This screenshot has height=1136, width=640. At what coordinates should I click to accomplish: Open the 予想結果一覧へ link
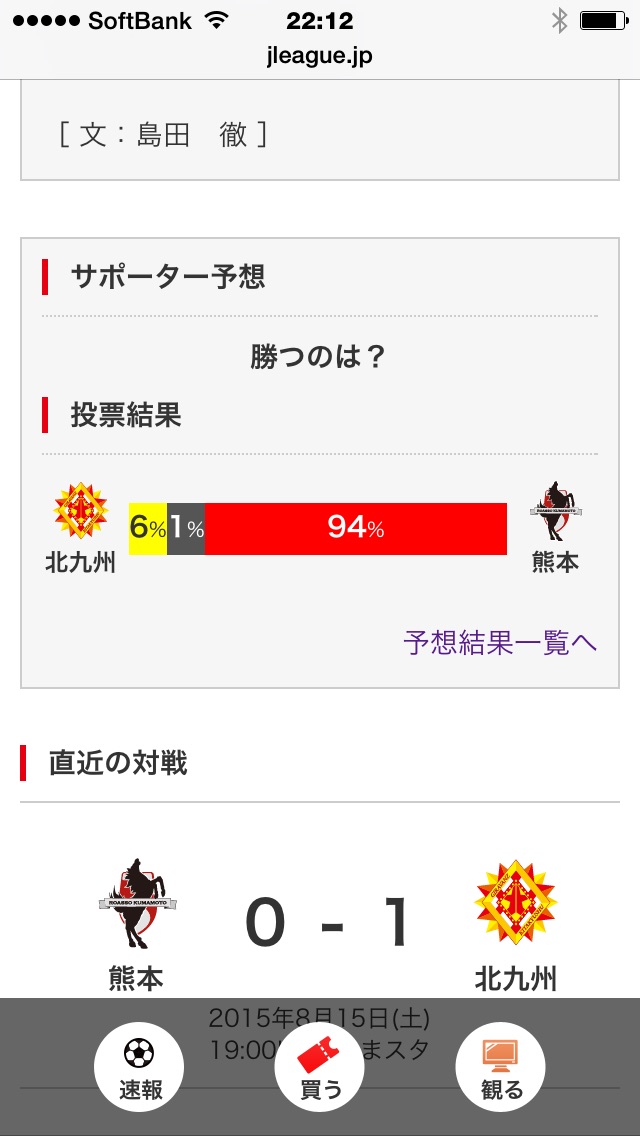pyautogui.click(x=500, y=643)
